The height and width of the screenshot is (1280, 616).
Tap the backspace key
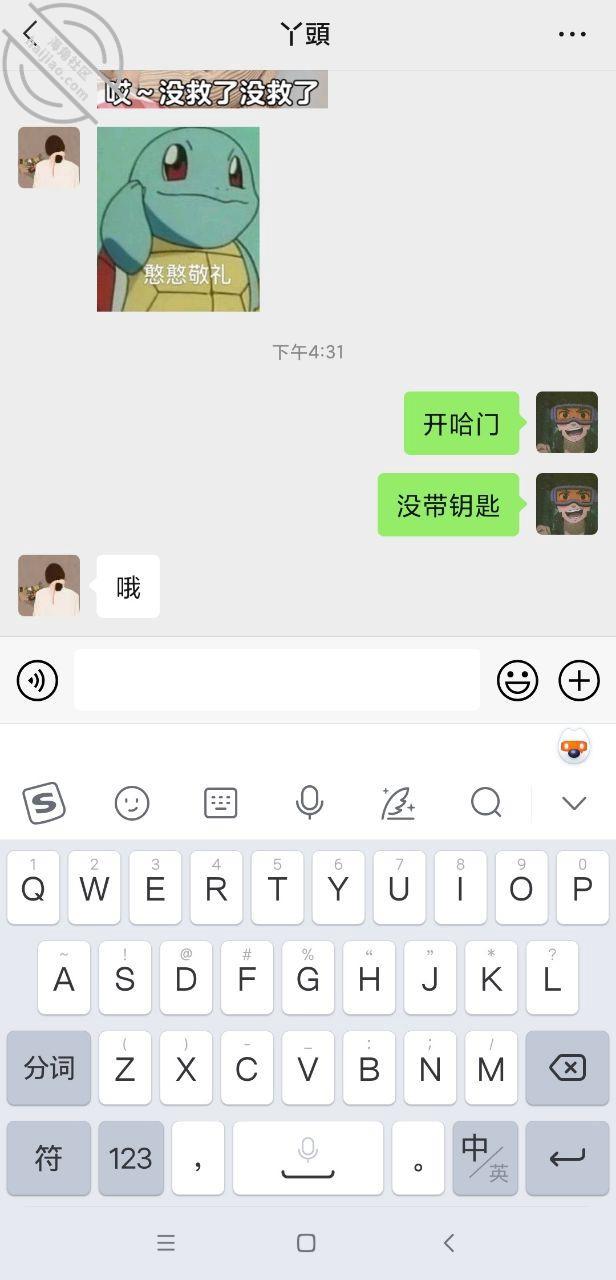click(x=567, y=1068)
